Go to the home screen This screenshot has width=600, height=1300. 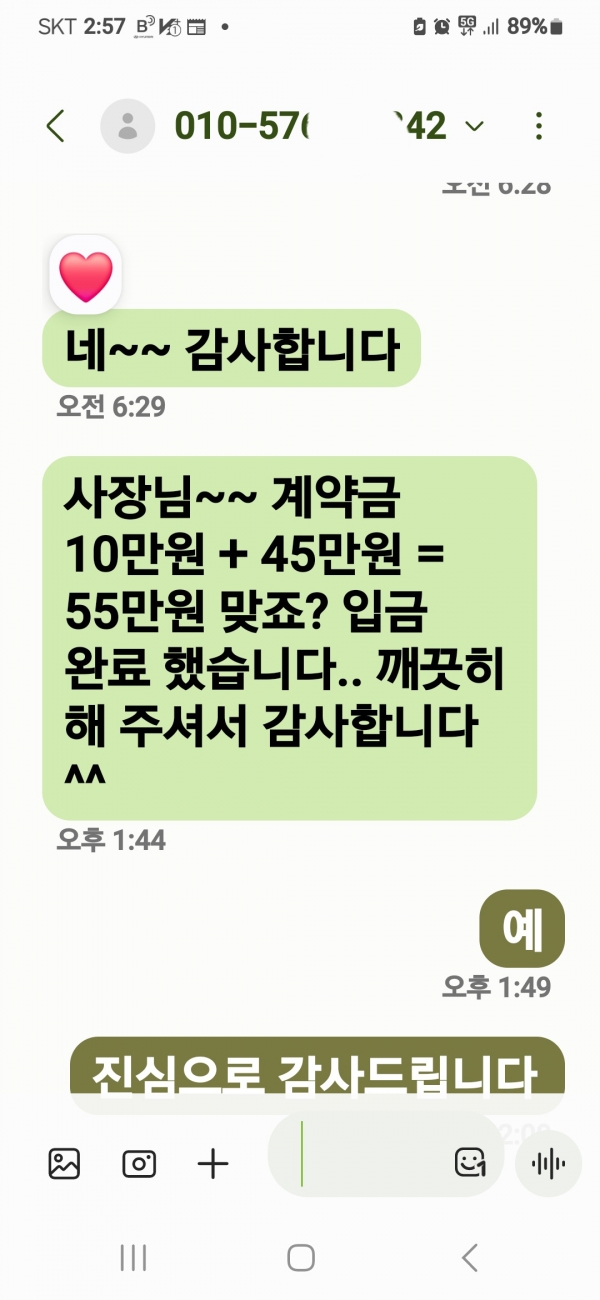(x=300, y=1257)
